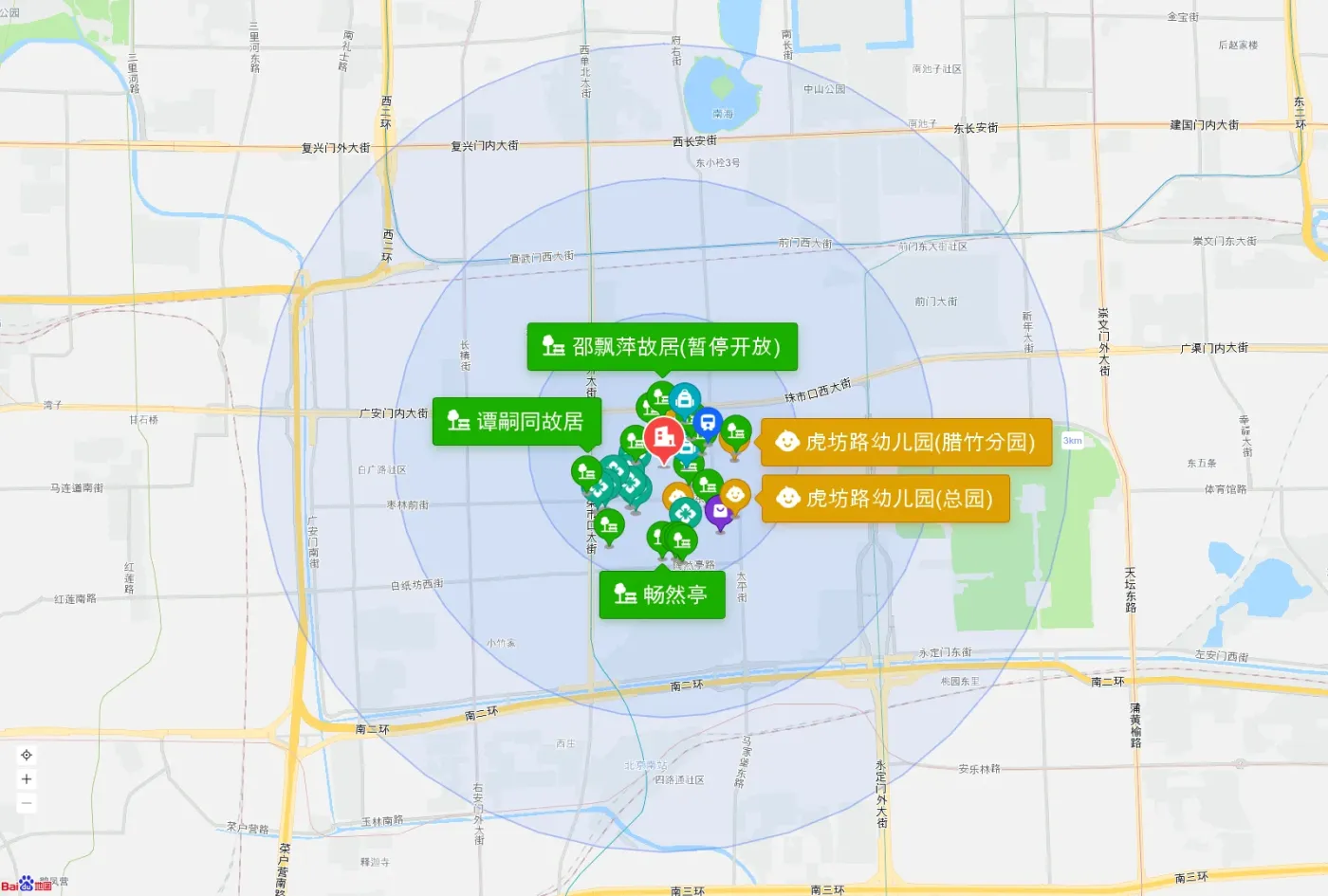Tap the 畅然亭 marker label
Viewport: 1328px width, 896px height.
662,594
